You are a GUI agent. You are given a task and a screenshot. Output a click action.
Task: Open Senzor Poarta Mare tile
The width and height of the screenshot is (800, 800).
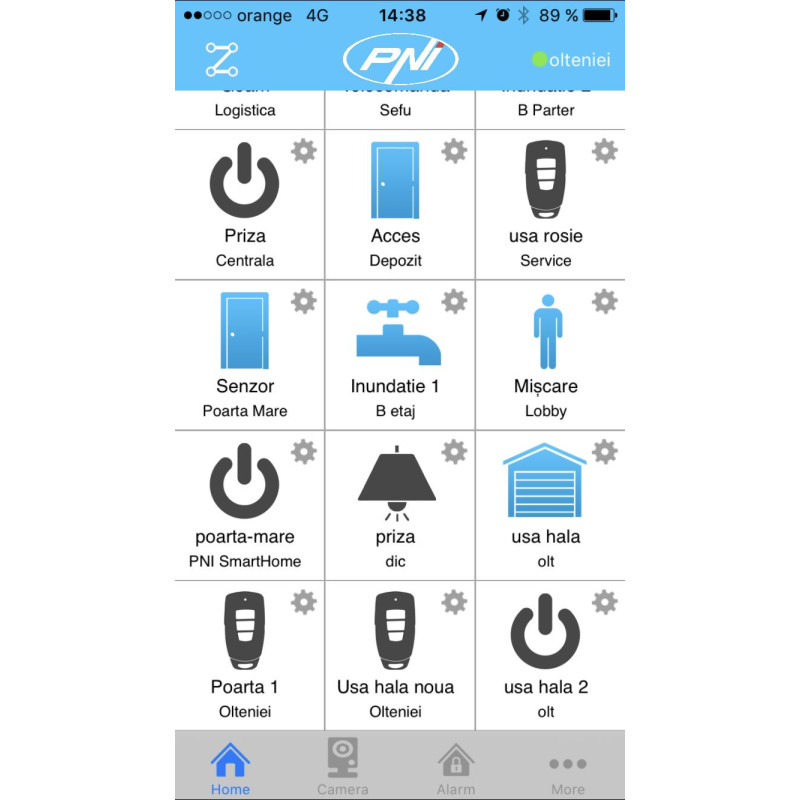[x=244, y=355]
